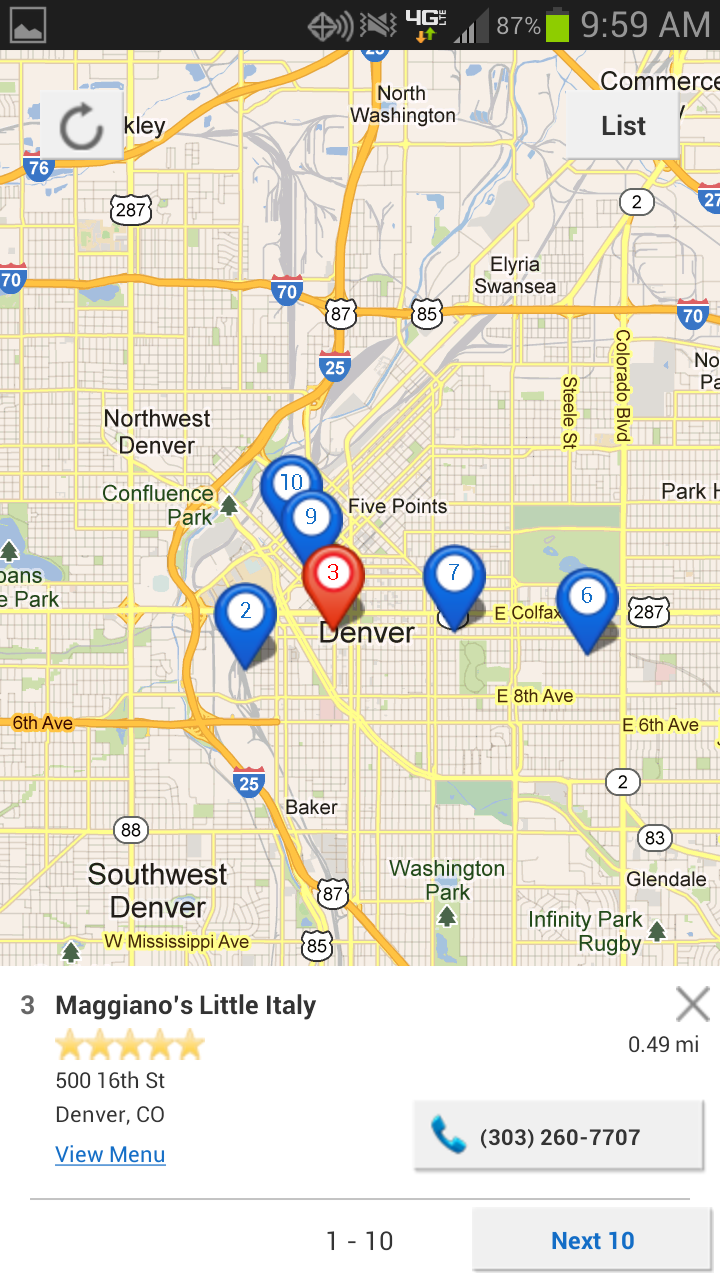Call (303) 260-7707
Viewport: 720px width, 1280px height.
pyautogui.click(x=558, y=1136)
